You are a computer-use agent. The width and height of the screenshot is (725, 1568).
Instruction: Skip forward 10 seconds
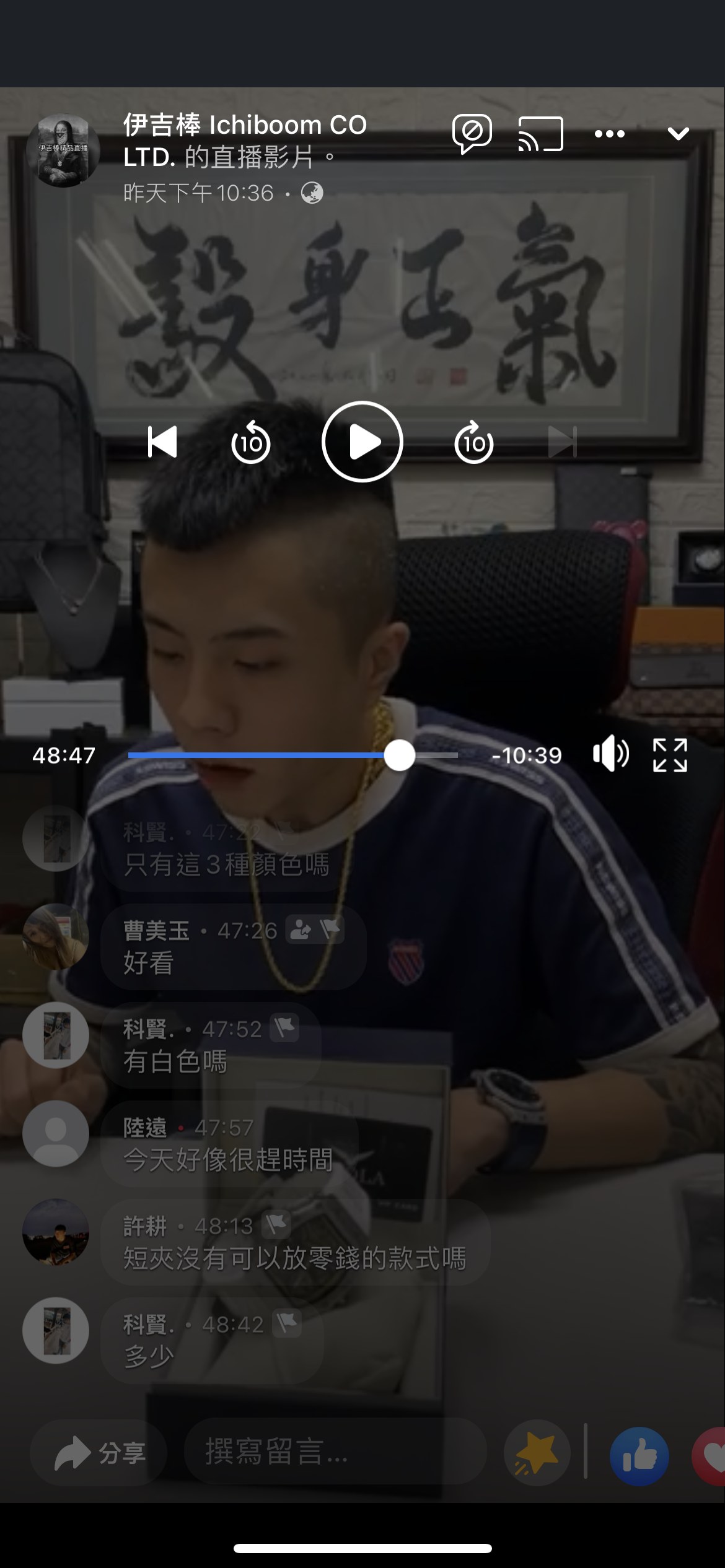[474, 442]
